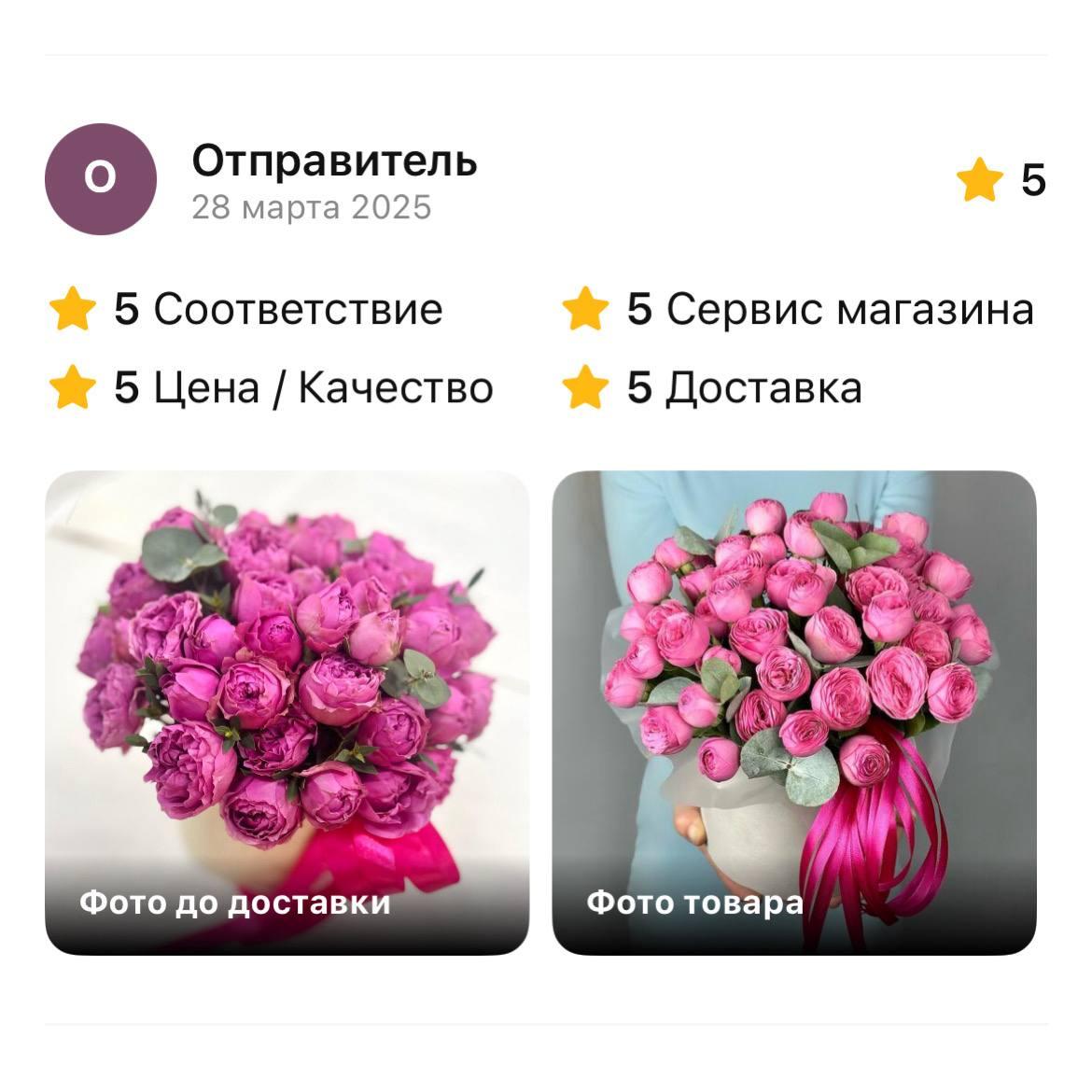Open the 'Фото товара' photo
Viewport: 1092px width, 1092px height.
coord(794,711)
